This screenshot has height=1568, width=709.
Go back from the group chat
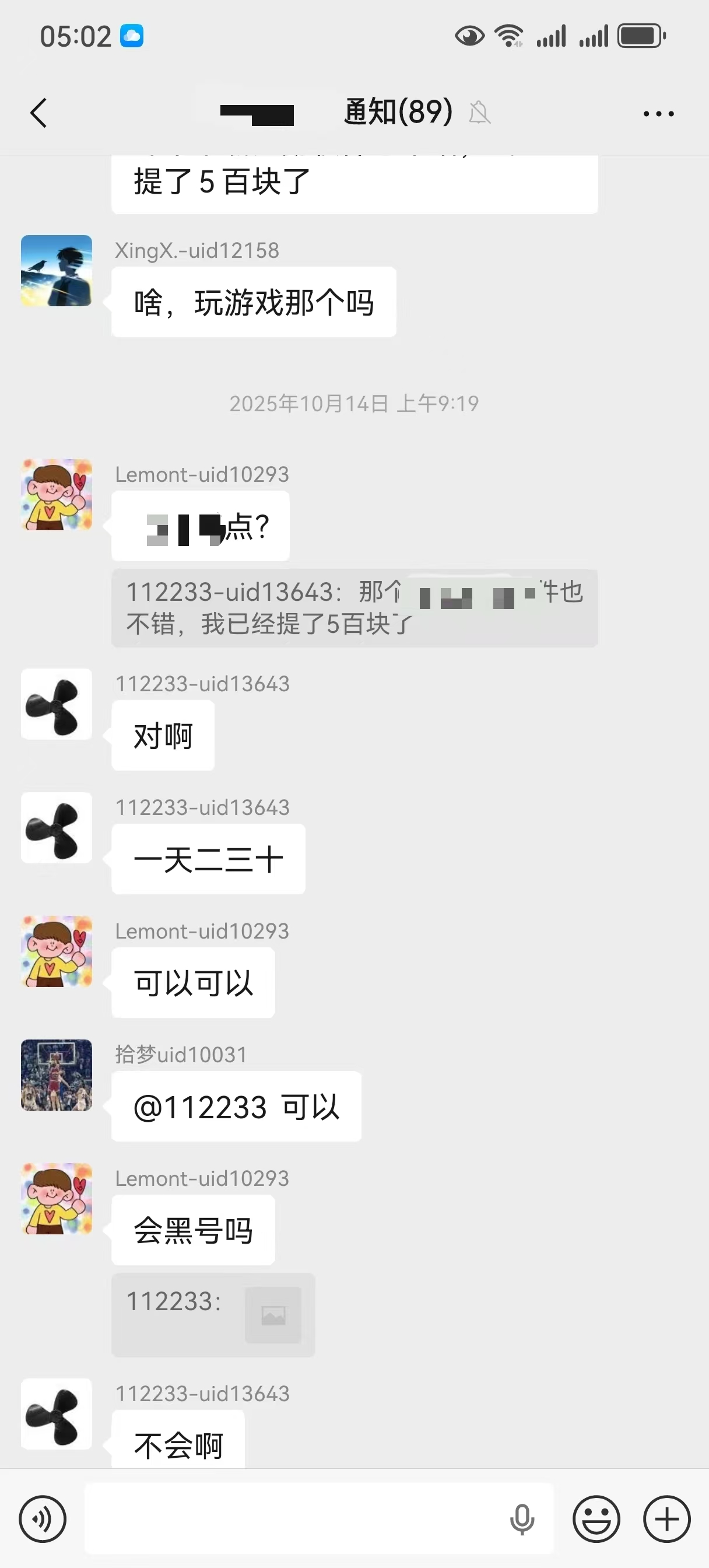click(39, 113)
